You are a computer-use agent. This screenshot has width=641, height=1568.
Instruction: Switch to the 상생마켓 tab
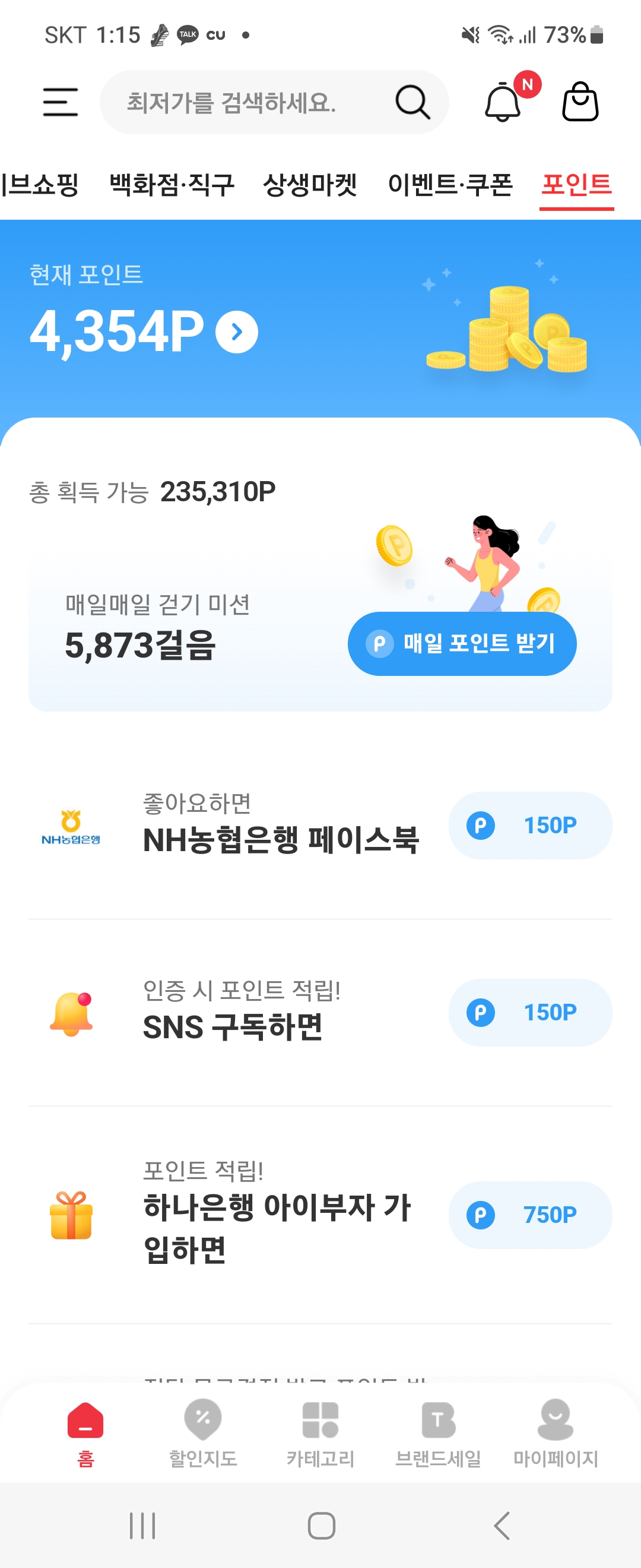[310, 185]
